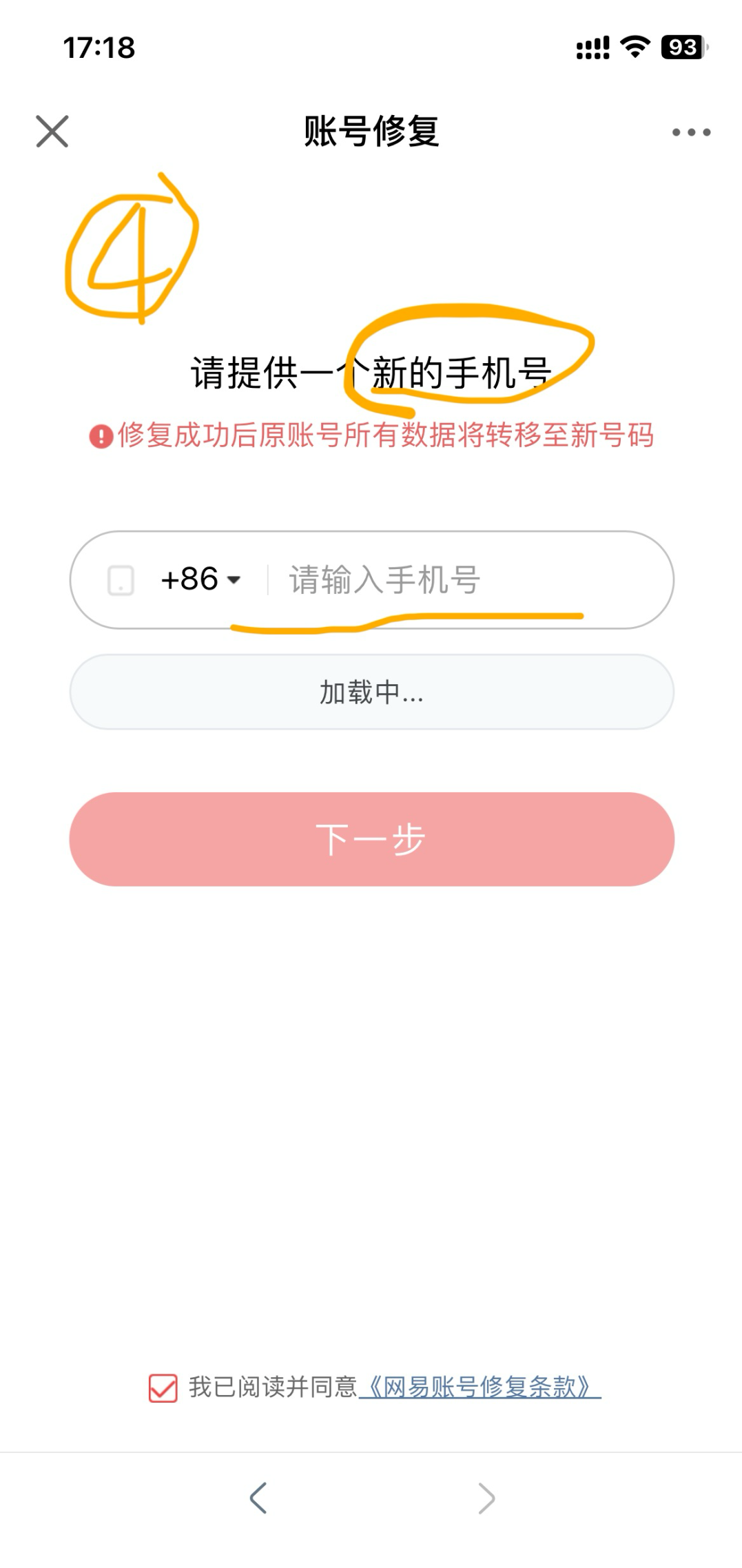
Task: Tap the 账号修复 title bar
Action: (x=371, y=134)
